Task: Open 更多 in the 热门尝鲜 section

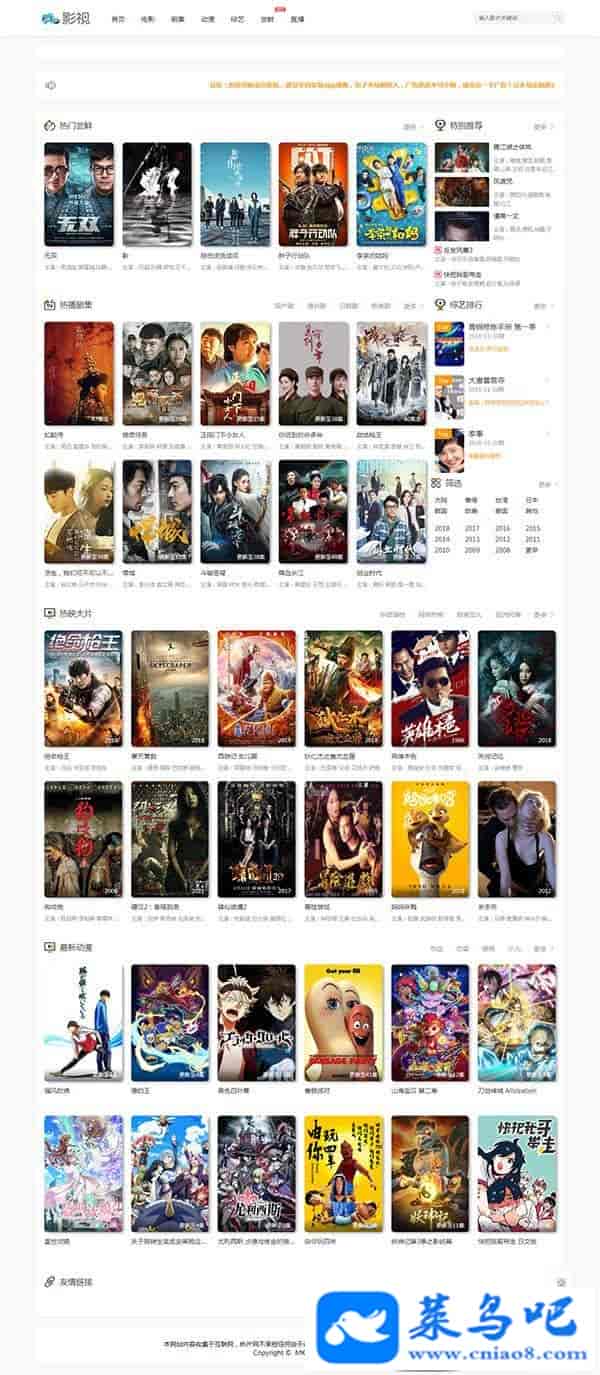Action: (x=410, y=127)
